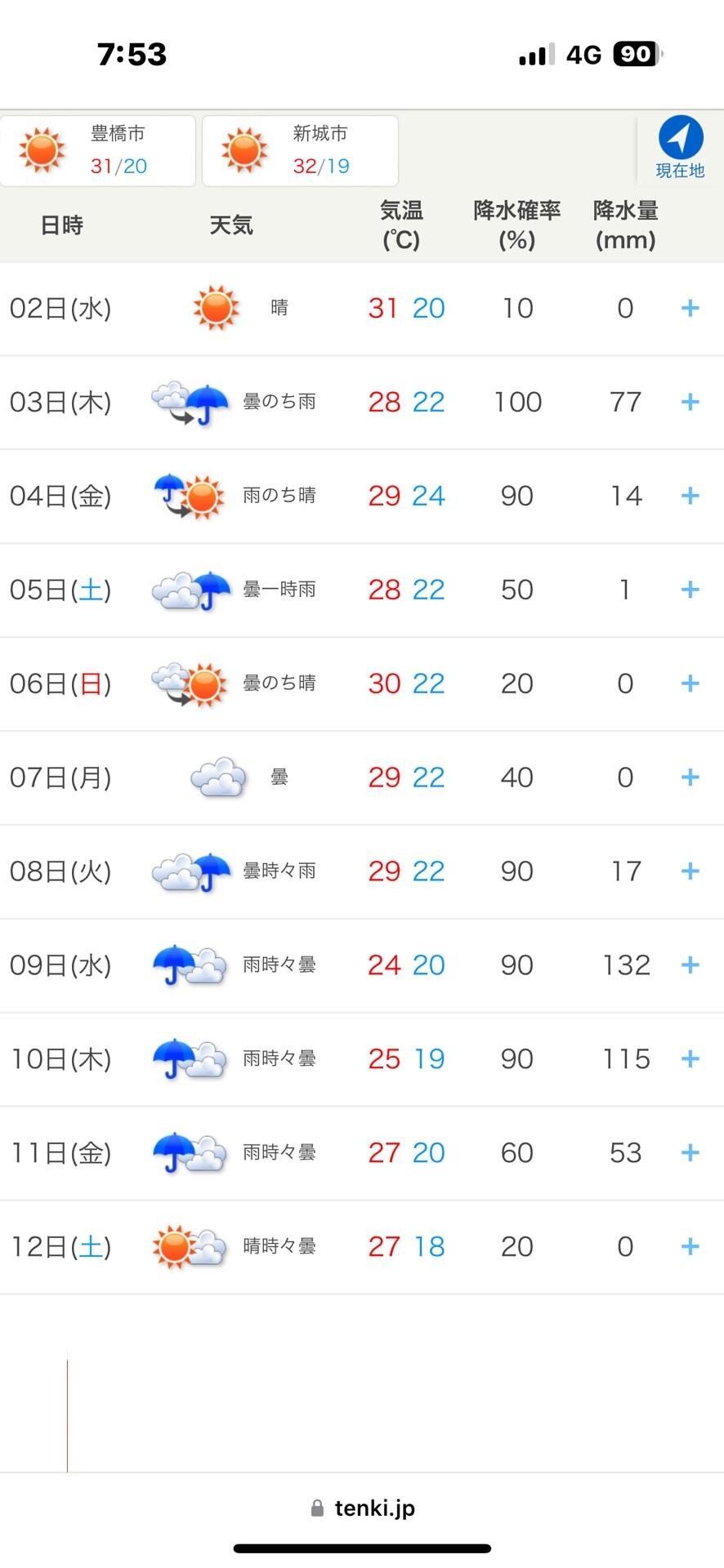Select the 新城市 weather card

tap(300, 150)
